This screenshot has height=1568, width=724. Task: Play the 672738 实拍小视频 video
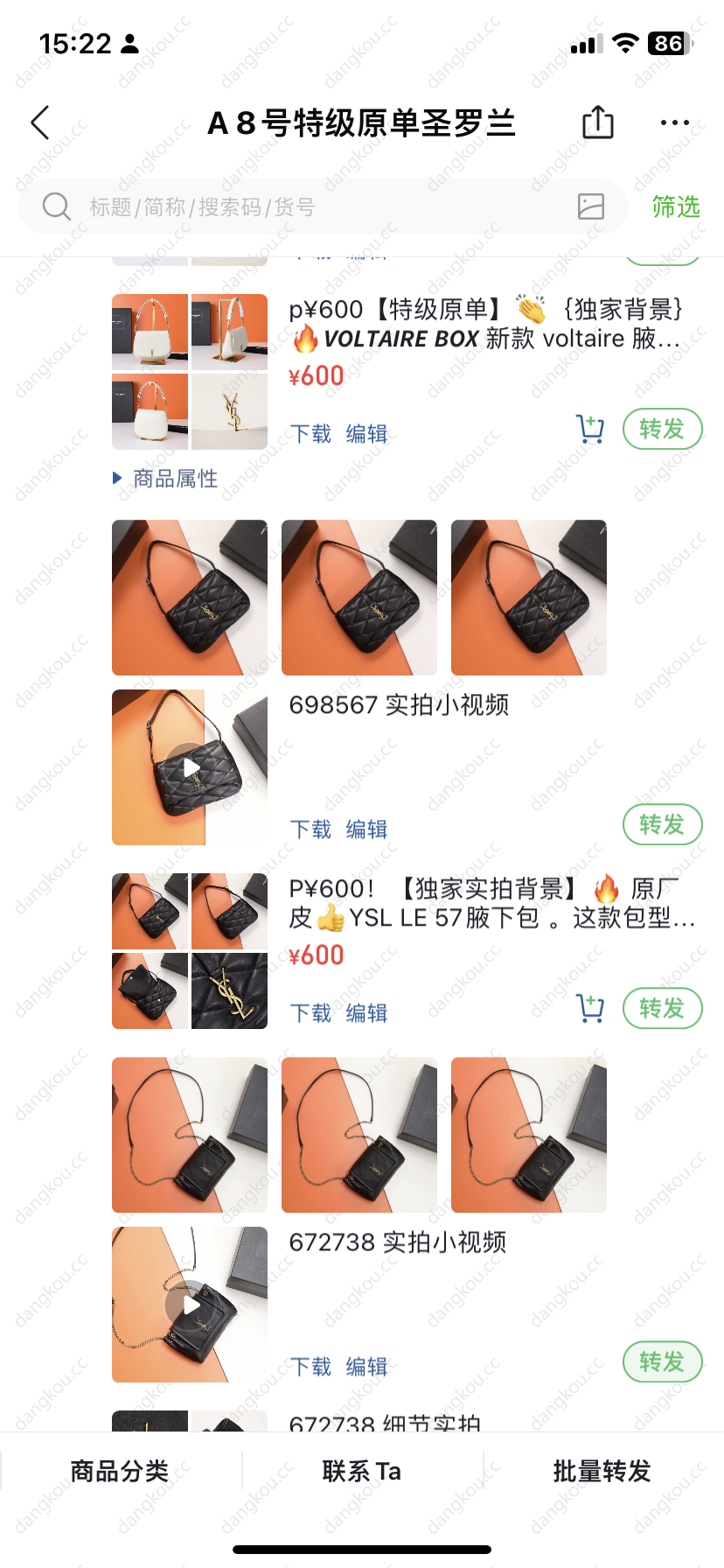pyautogui.click(x=190, y=1305)
